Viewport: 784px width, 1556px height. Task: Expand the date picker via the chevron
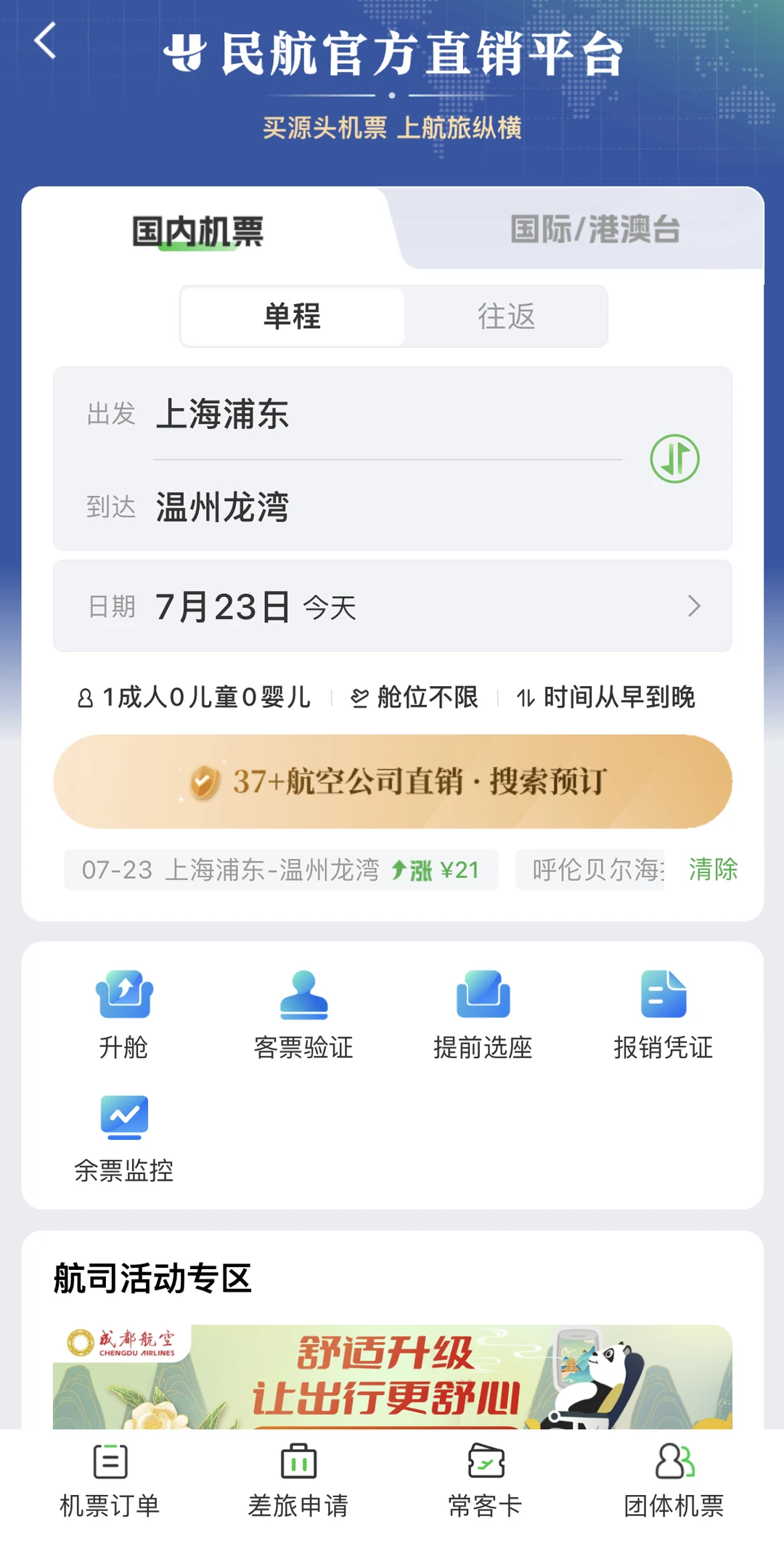click(694, 606)
